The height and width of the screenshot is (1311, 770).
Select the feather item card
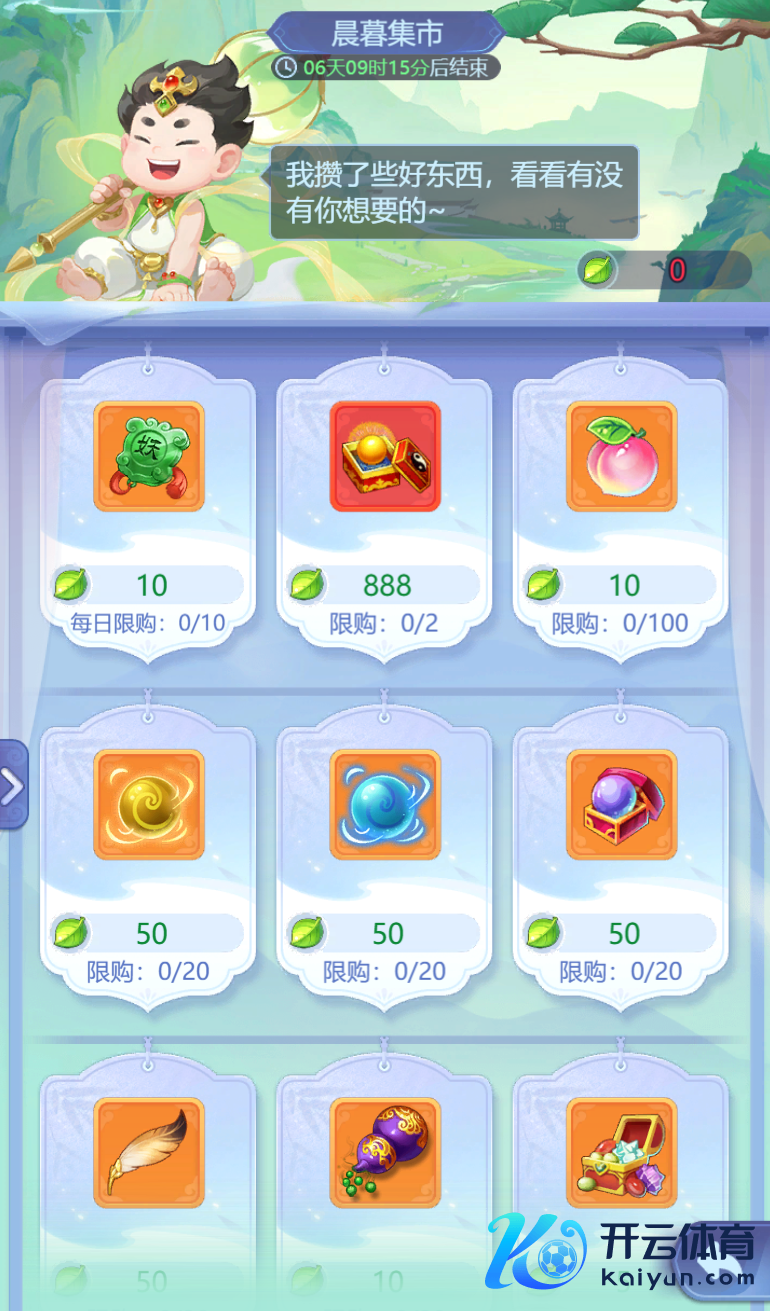coord(148,1152)
